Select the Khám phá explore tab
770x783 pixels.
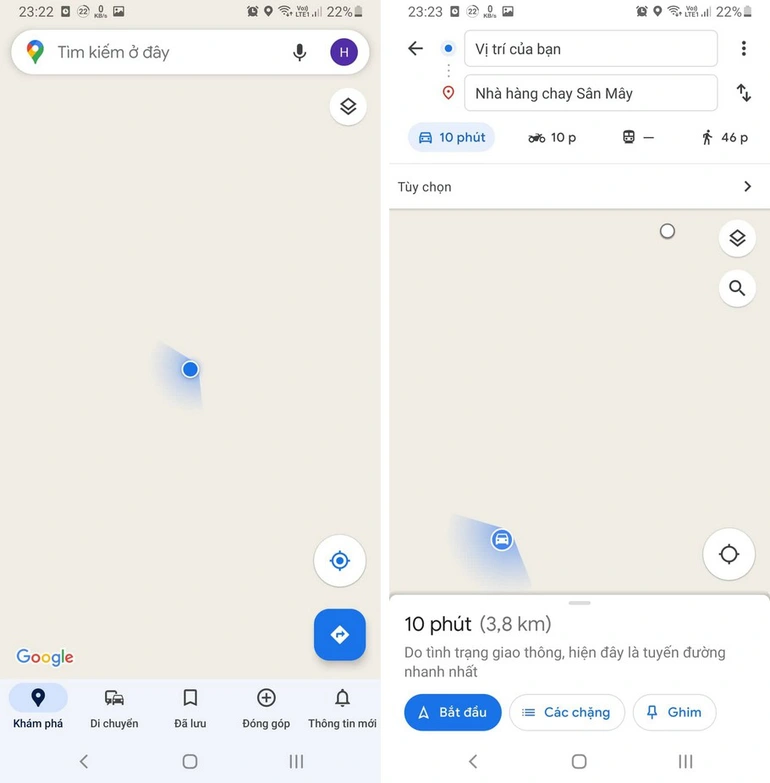tap(38, 708)
